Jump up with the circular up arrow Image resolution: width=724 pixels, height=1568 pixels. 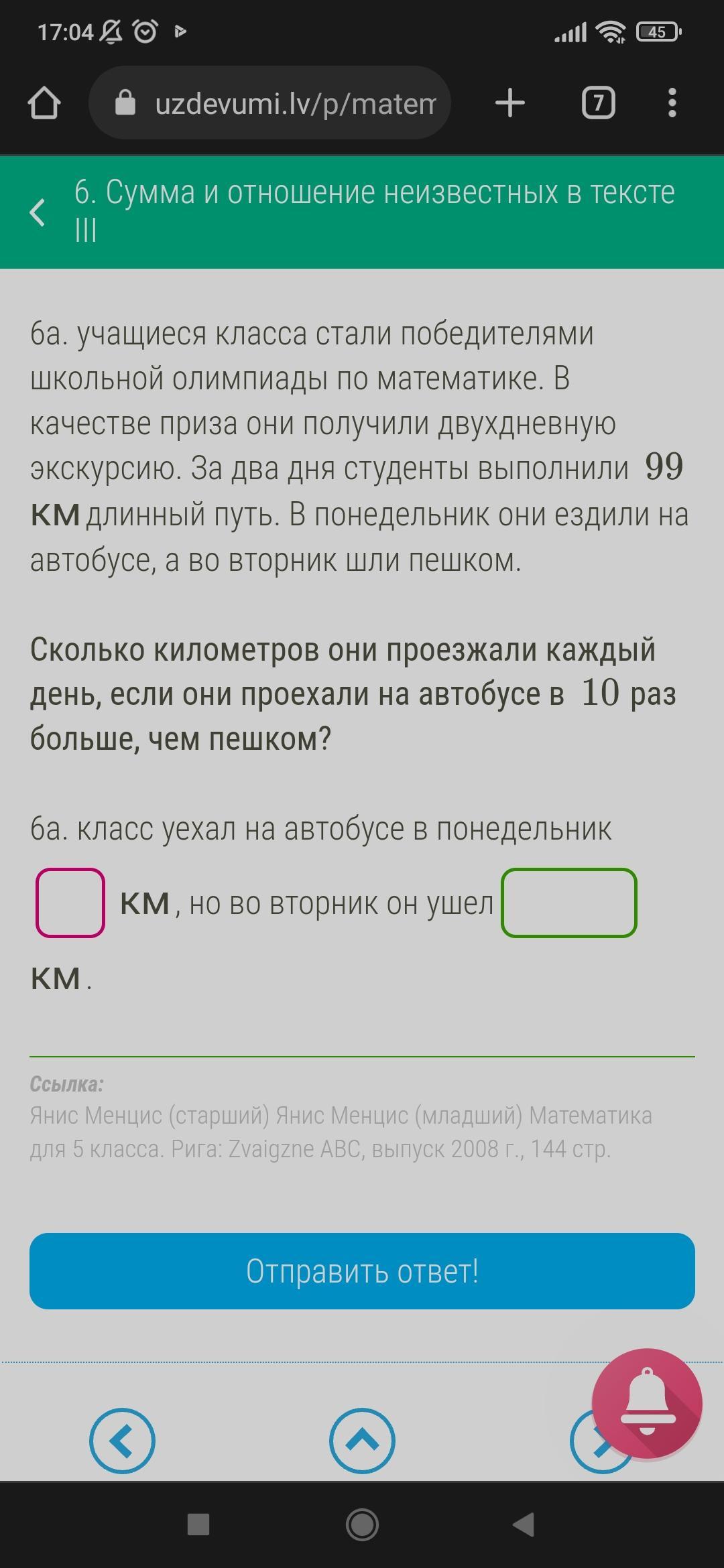362,1441
